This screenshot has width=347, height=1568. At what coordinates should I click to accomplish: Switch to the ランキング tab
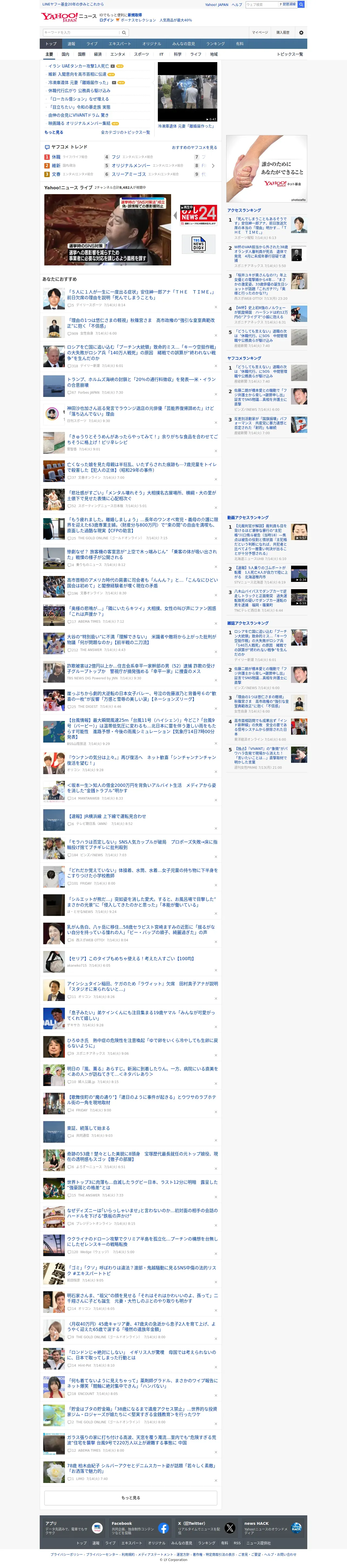point(215,44)
